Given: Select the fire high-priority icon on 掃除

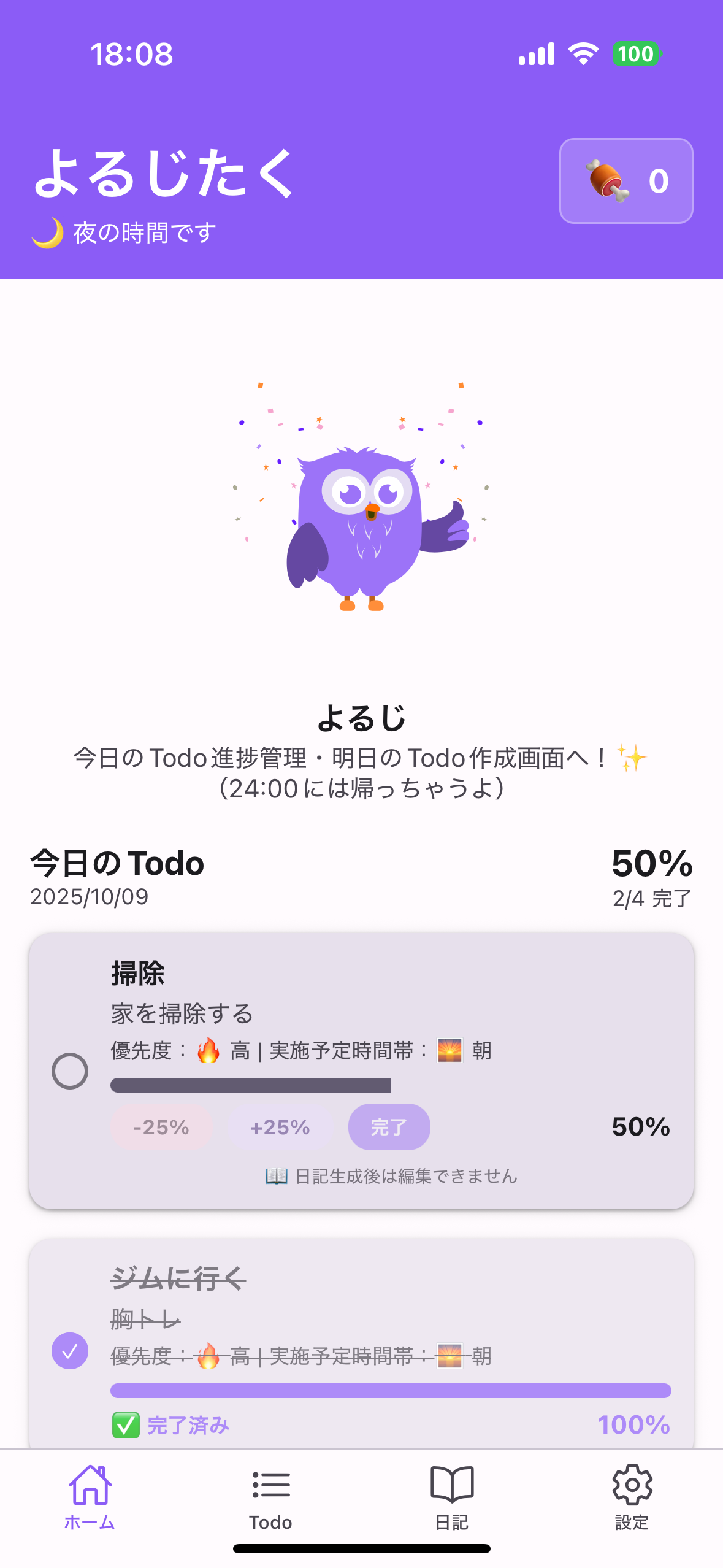Looking at the screenshot, I should coord(207,1050).
